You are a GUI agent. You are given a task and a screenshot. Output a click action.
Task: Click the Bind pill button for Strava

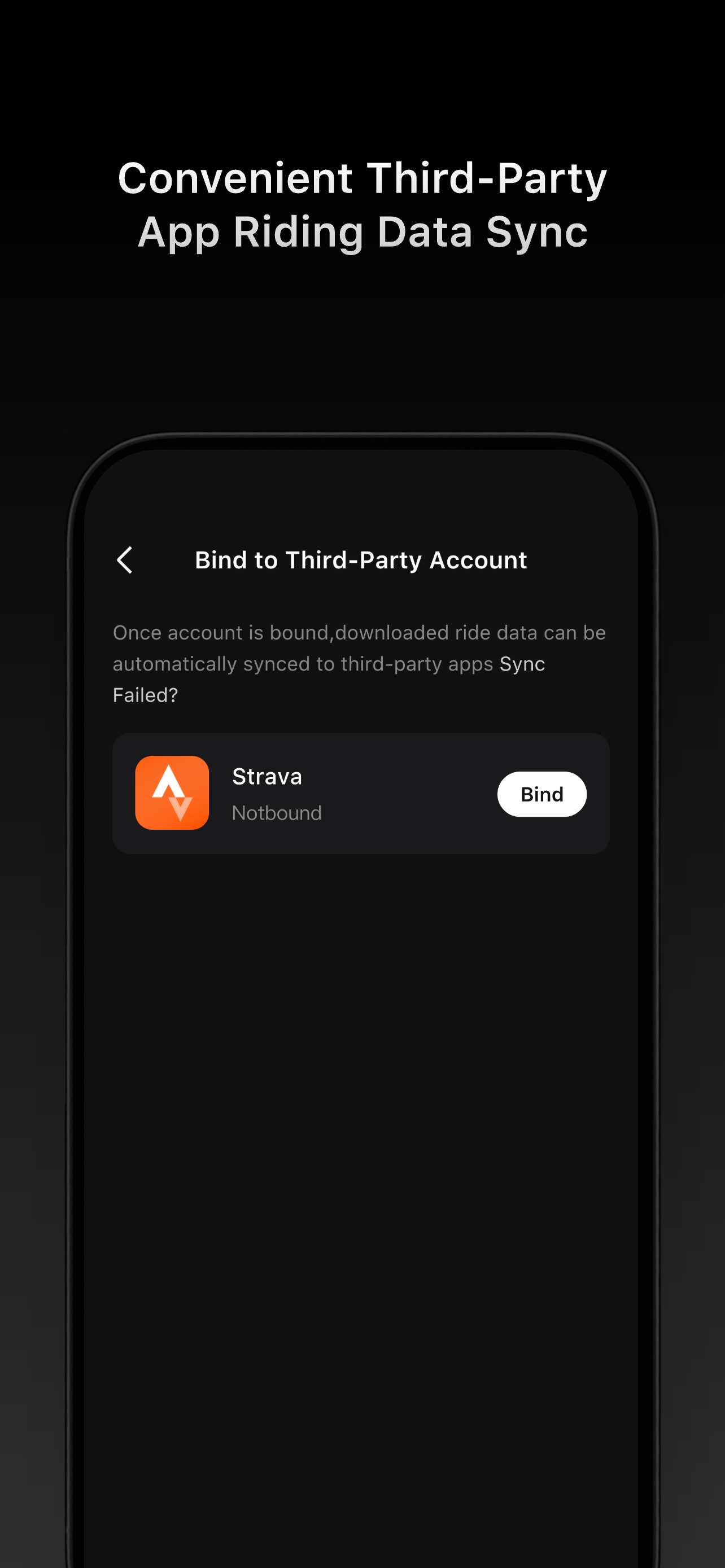[541, 793]
